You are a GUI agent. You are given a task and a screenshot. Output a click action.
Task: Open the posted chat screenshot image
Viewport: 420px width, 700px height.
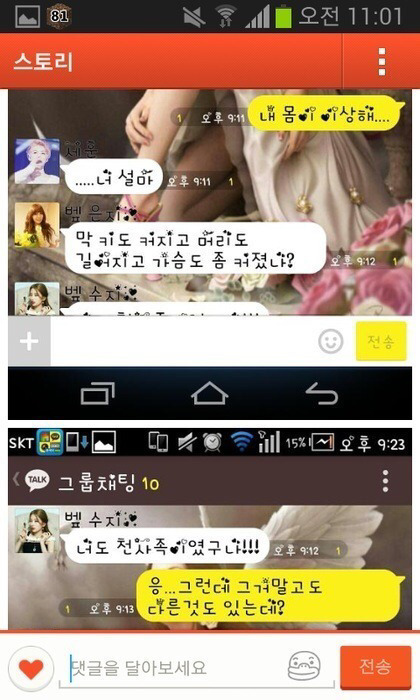click(x=210, y=359)
